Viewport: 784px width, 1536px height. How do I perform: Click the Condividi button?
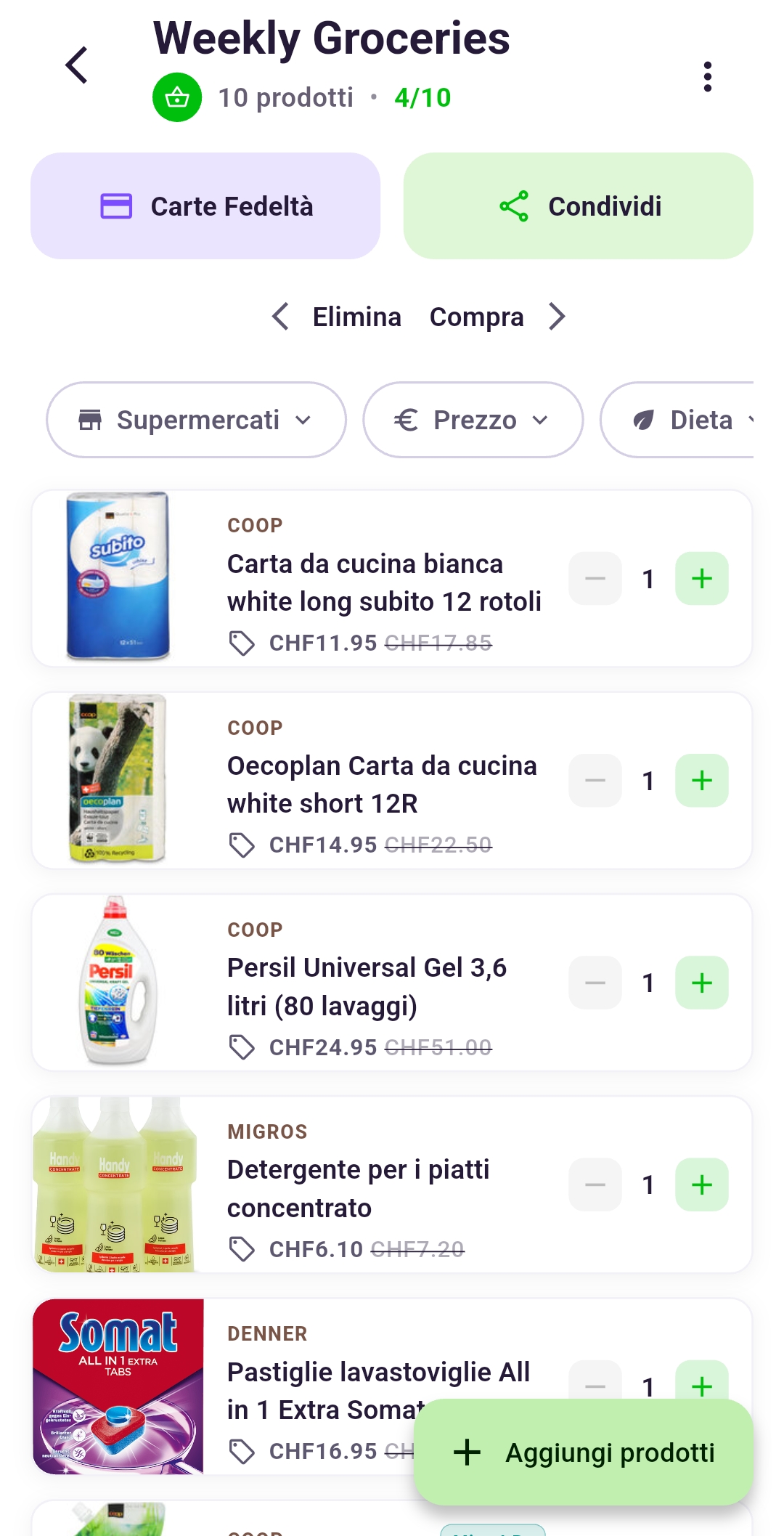[x=578, y=206]
